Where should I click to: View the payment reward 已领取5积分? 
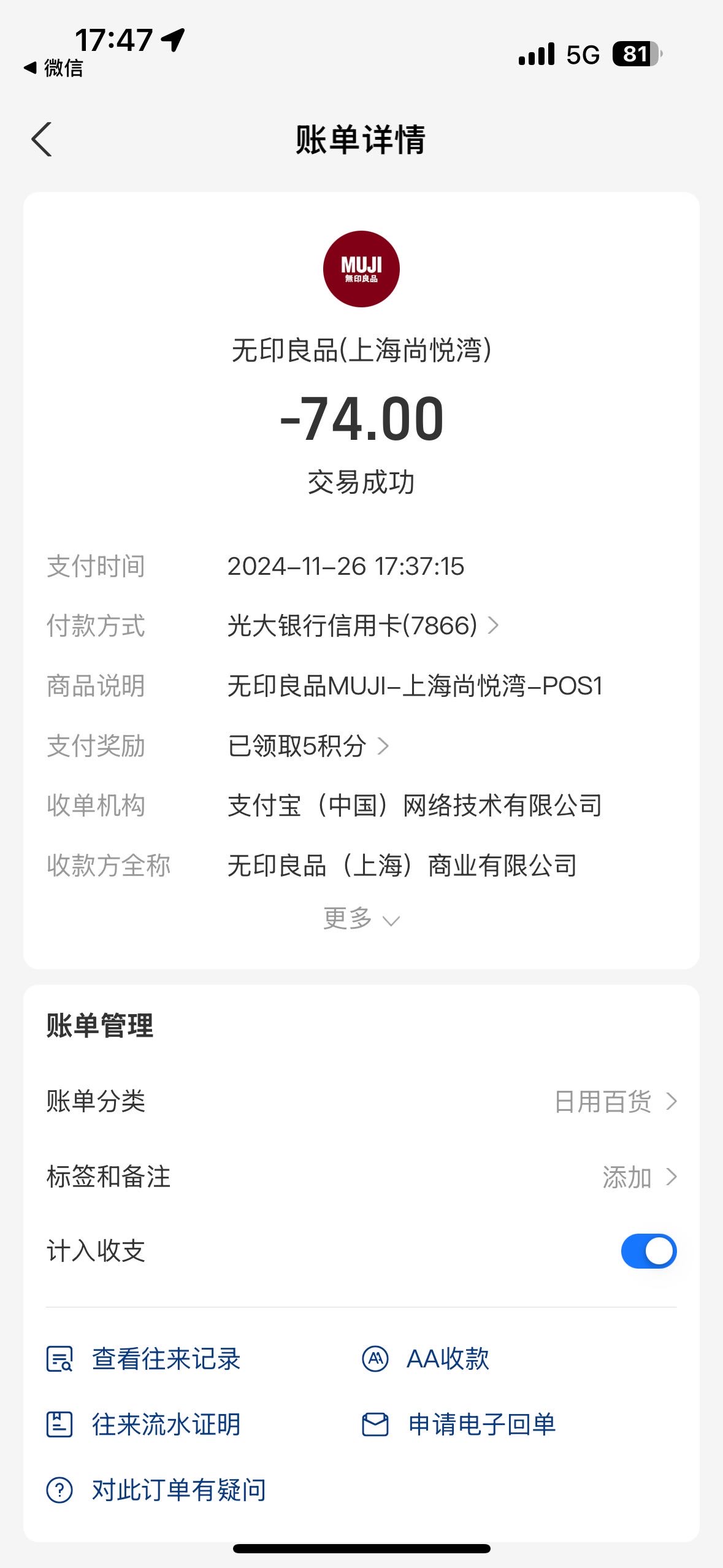click(308, 746)
